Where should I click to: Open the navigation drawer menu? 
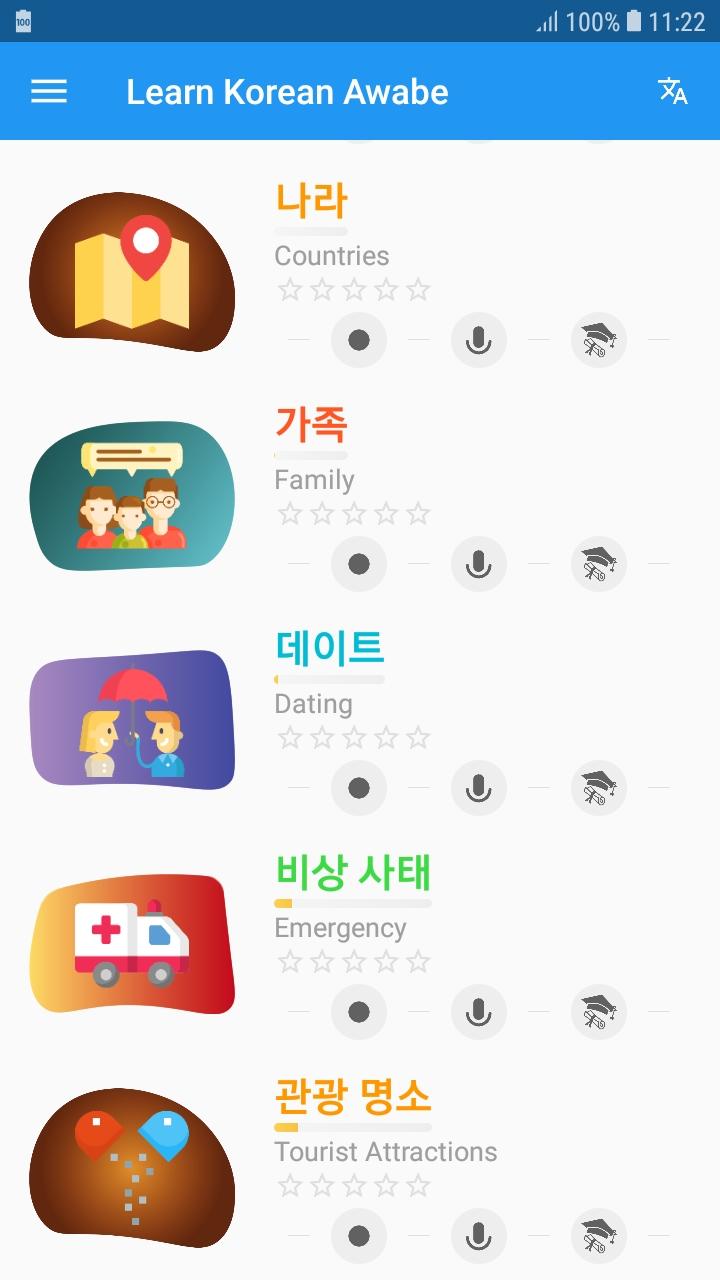pyautogui.click(x=48, y=91)
